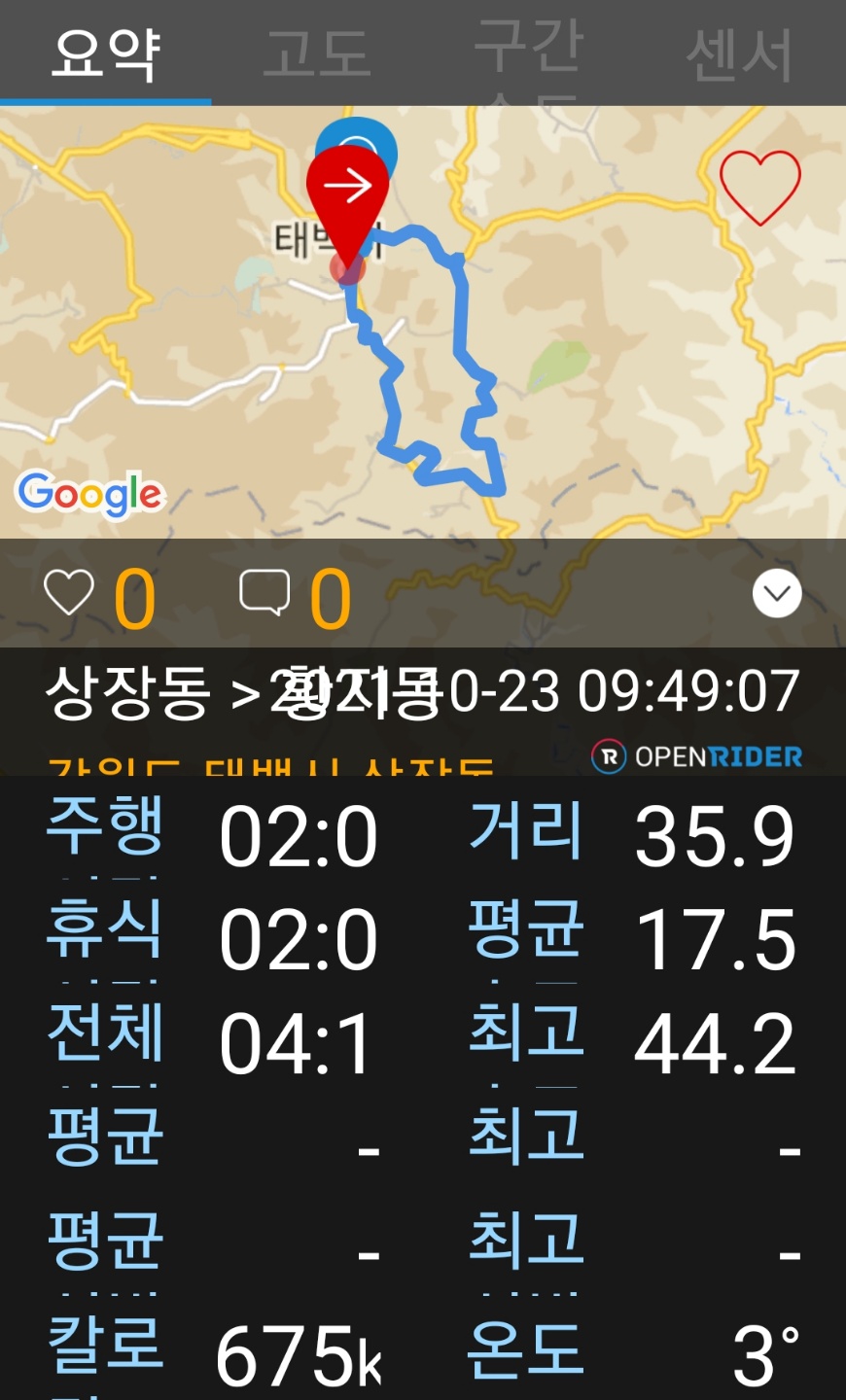
Task: Switch to the 고도 tab
Action: (317, 52)
